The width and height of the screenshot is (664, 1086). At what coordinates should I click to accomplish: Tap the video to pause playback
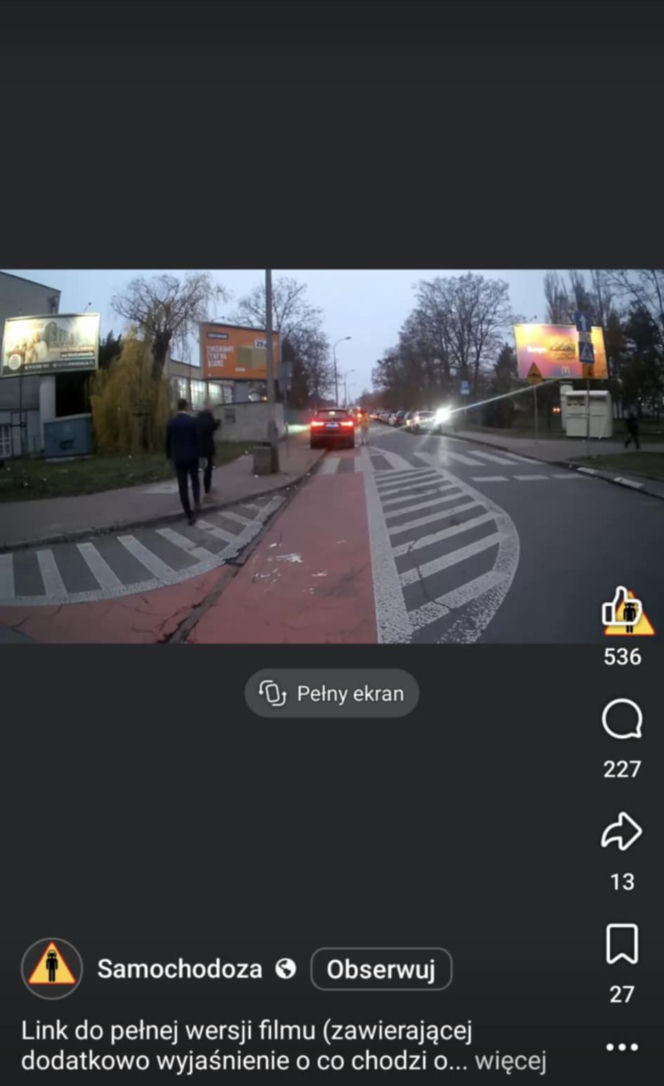[332, 456]
